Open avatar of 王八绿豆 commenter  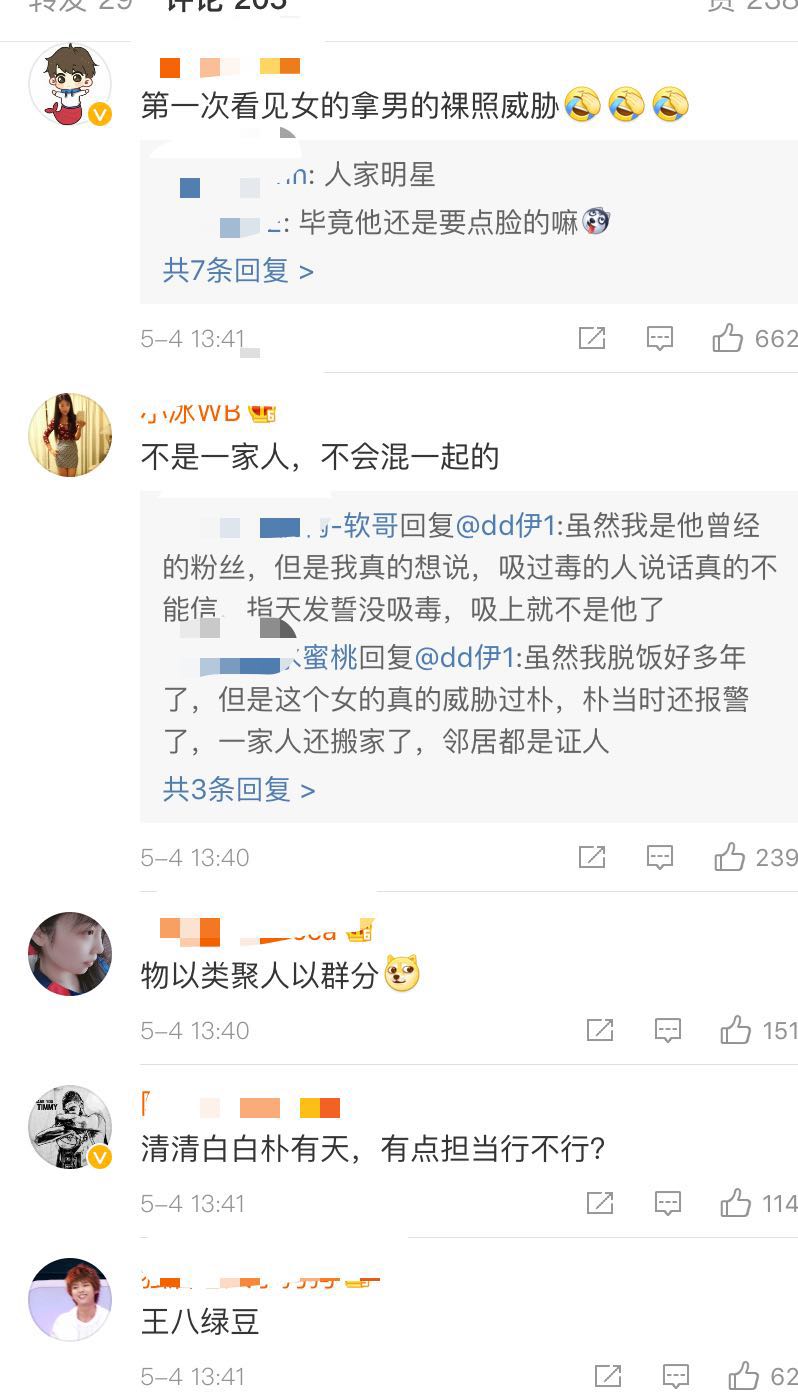pos(70,1300)
